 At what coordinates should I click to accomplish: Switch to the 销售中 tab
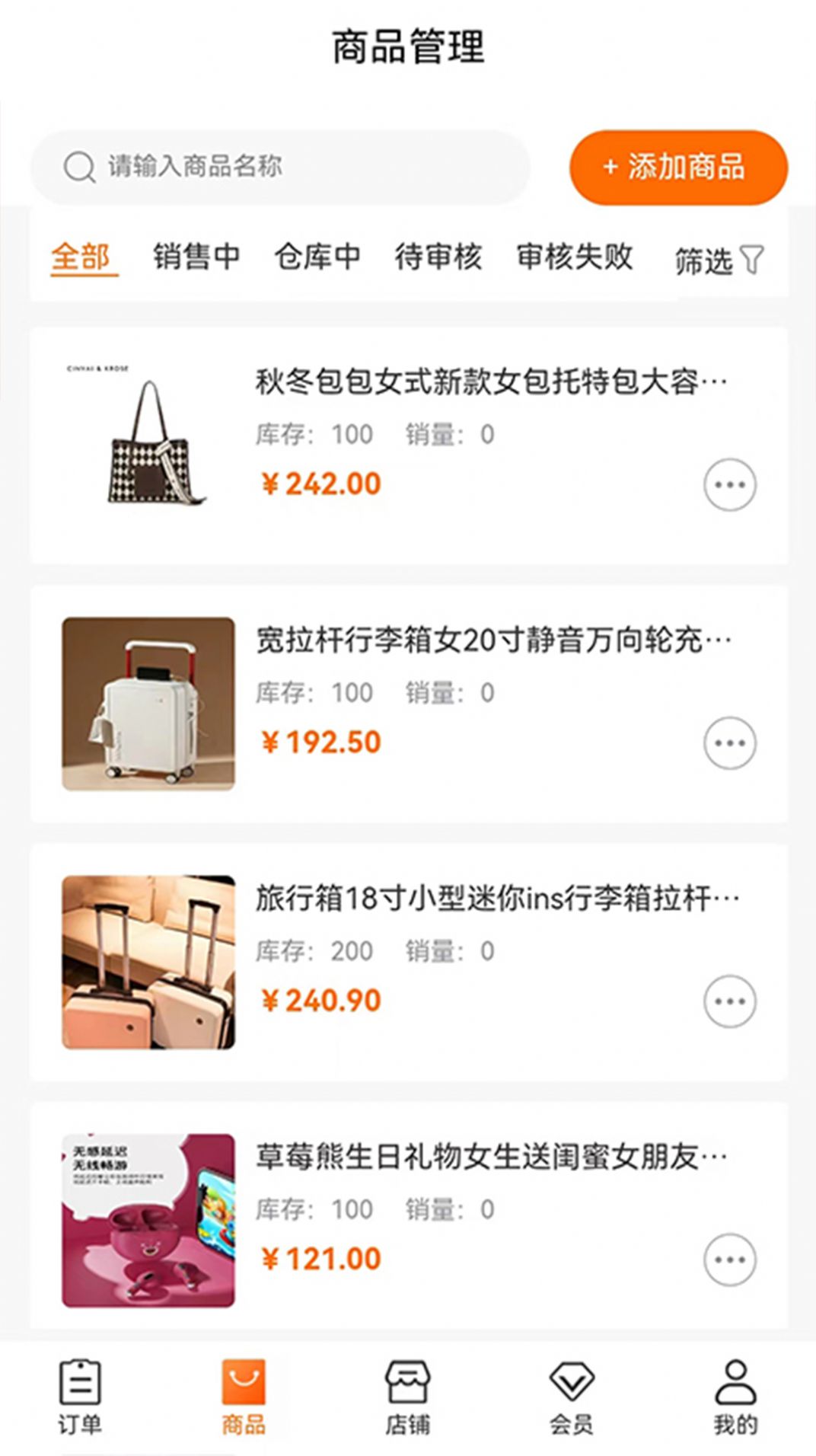click(195, 257)
